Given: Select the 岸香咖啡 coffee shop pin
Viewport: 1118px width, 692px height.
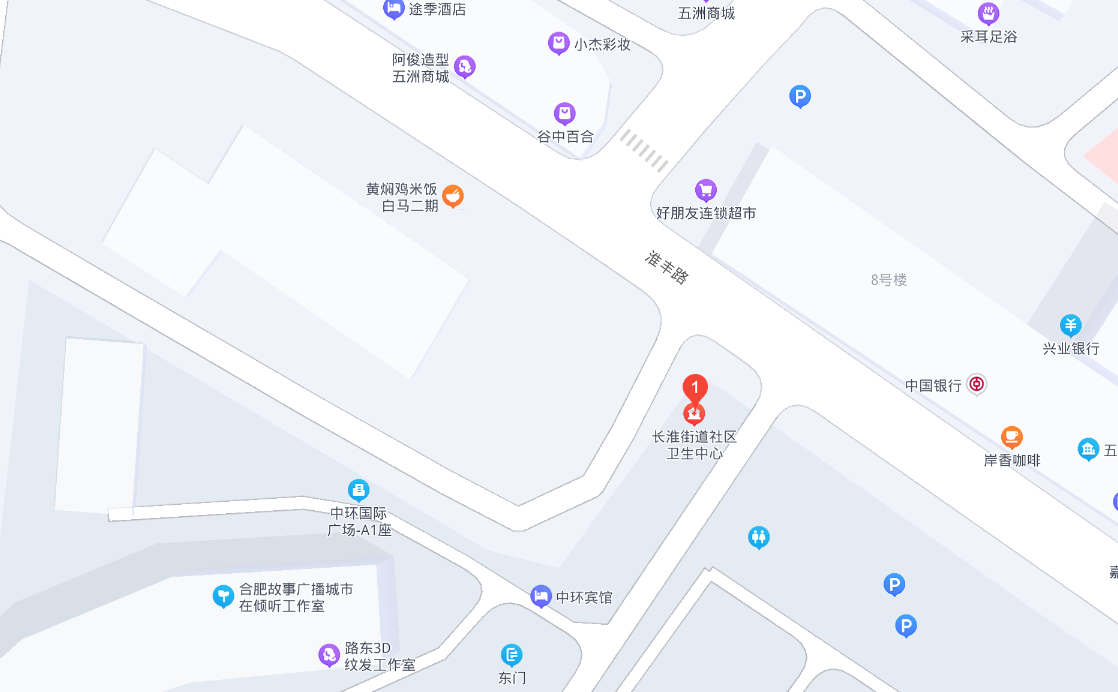Looking at the screenshot, I should click(1012, 437).
